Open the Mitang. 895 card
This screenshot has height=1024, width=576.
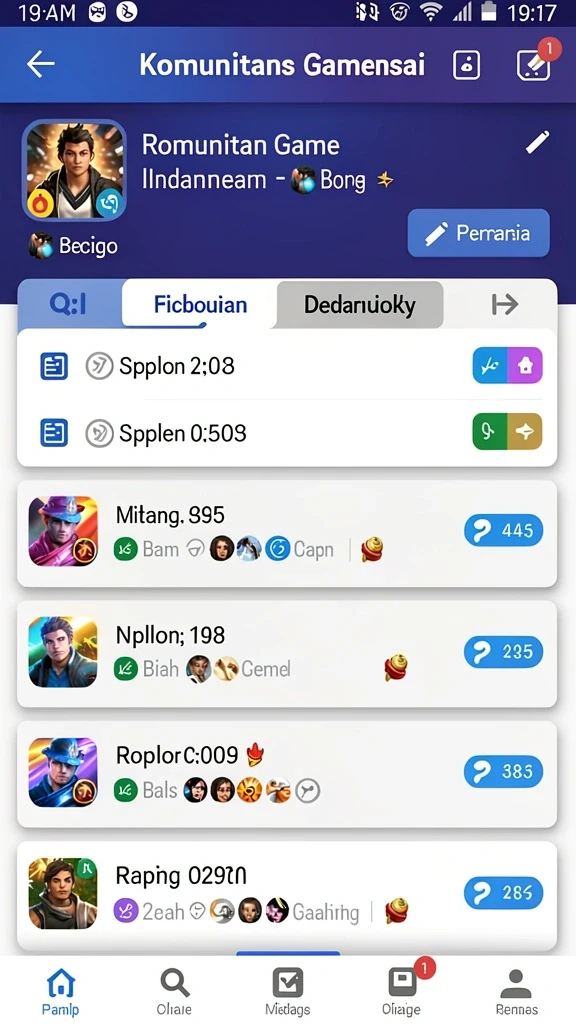pyautogui.click(x=287, y=533)
